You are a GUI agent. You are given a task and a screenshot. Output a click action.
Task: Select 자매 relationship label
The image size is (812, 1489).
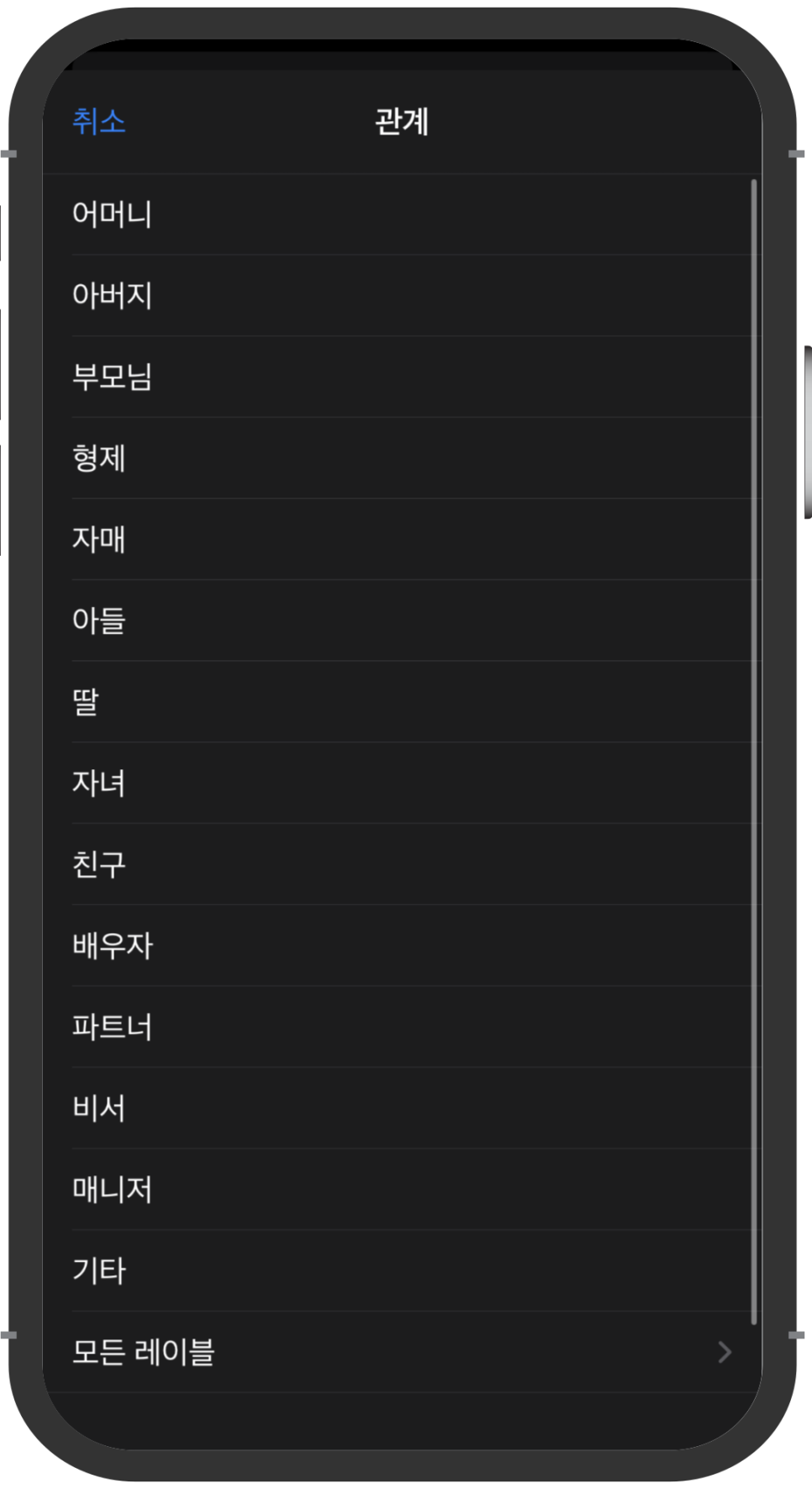pyautogui.click(x=402, y=539)
